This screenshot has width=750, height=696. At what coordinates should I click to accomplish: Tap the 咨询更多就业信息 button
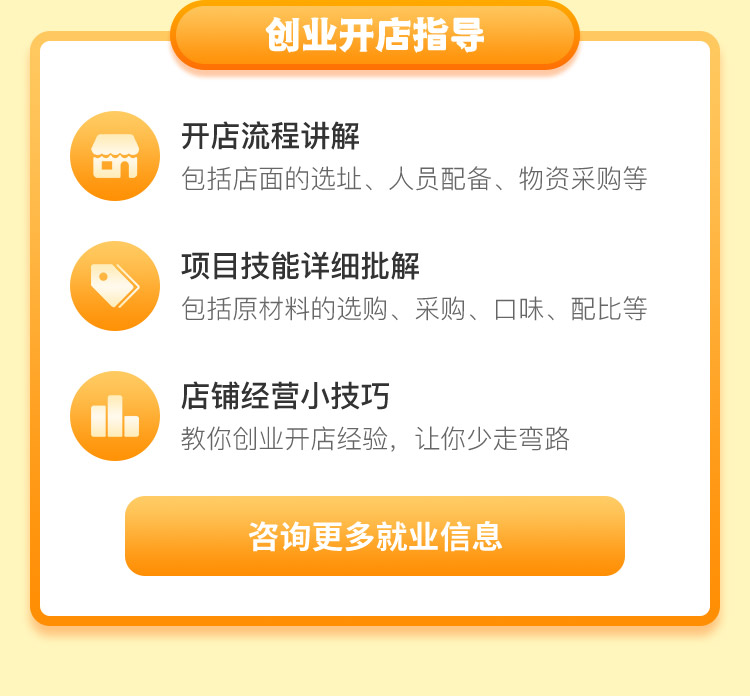(374, 536)
